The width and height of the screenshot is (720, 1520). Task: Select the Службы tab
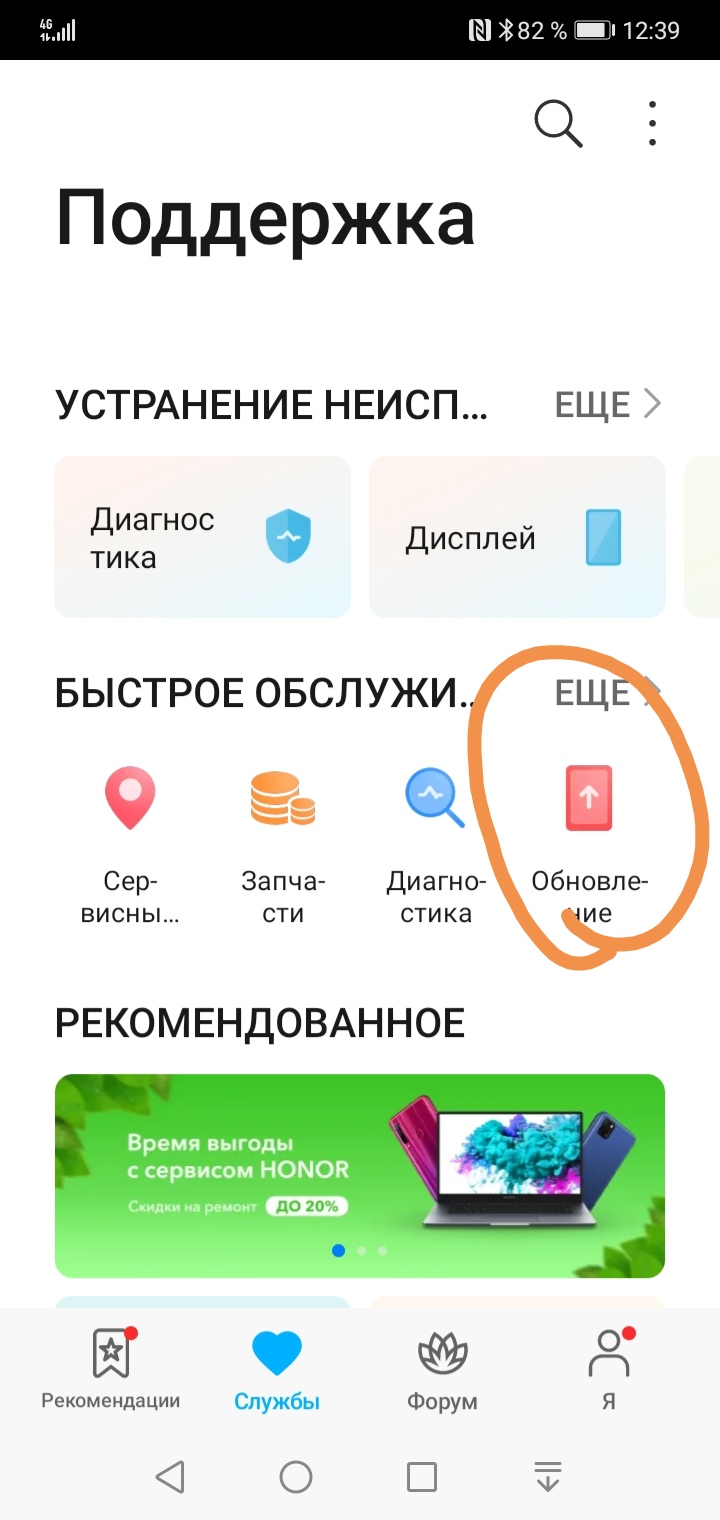tap(277, 1370)
